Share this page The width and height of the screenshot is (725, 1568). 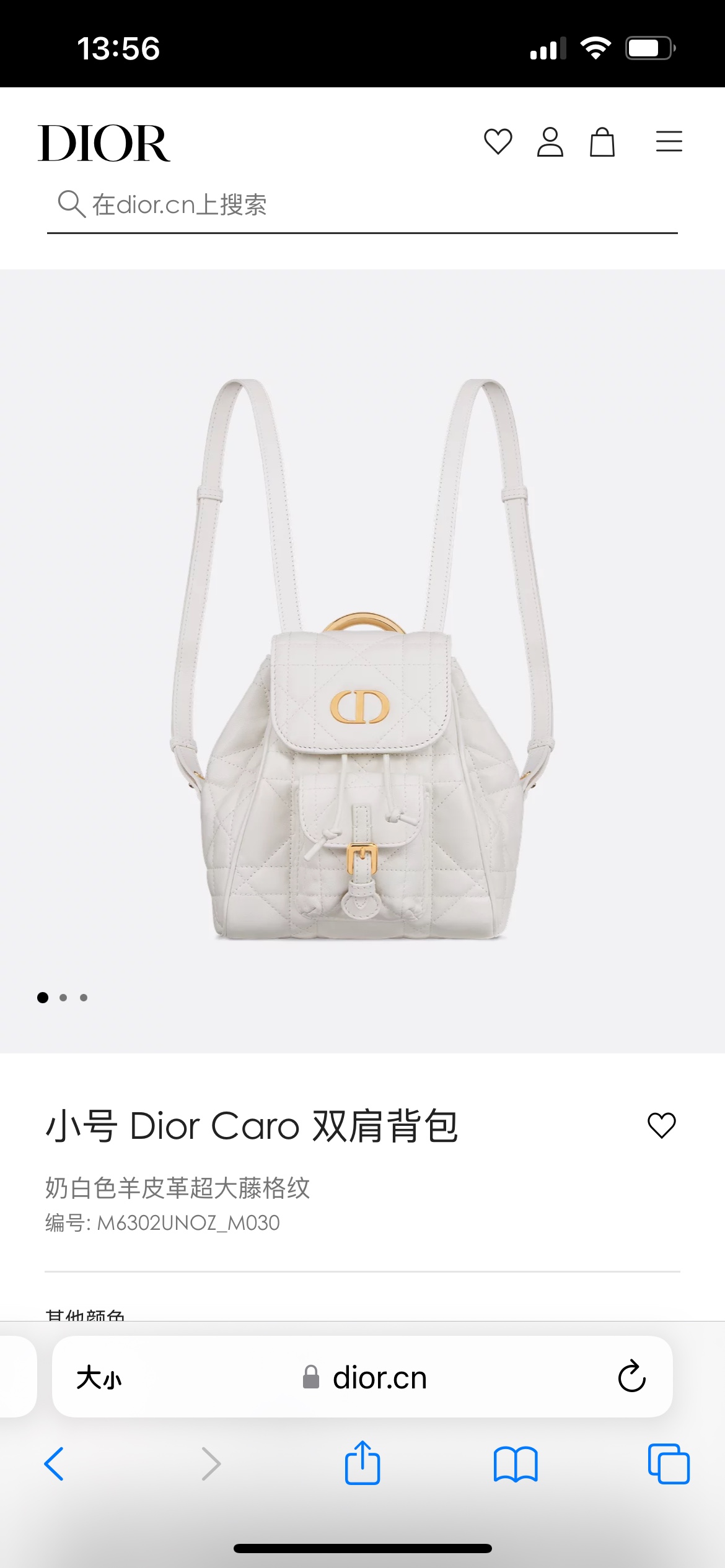pyautogui.click(x=362, y=1463)
